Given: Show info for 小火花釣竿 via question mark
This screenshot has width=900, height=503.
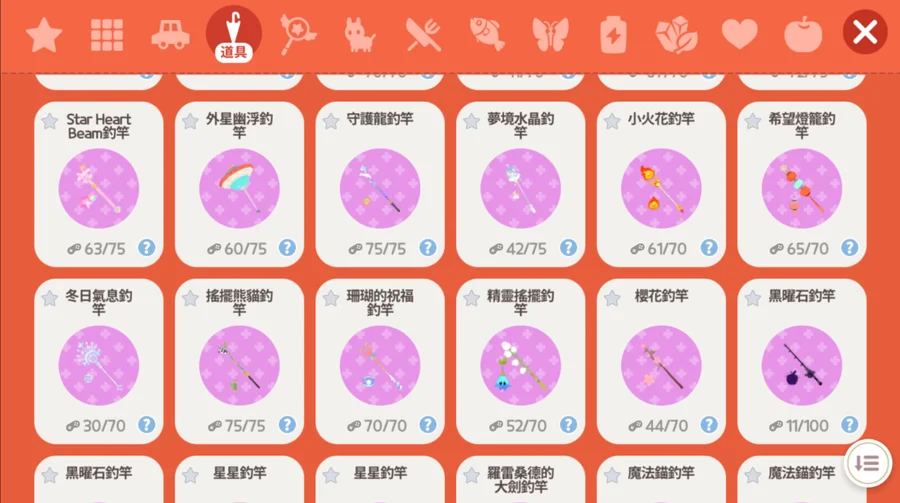Looking at the screenshot, I should point(709,248).
